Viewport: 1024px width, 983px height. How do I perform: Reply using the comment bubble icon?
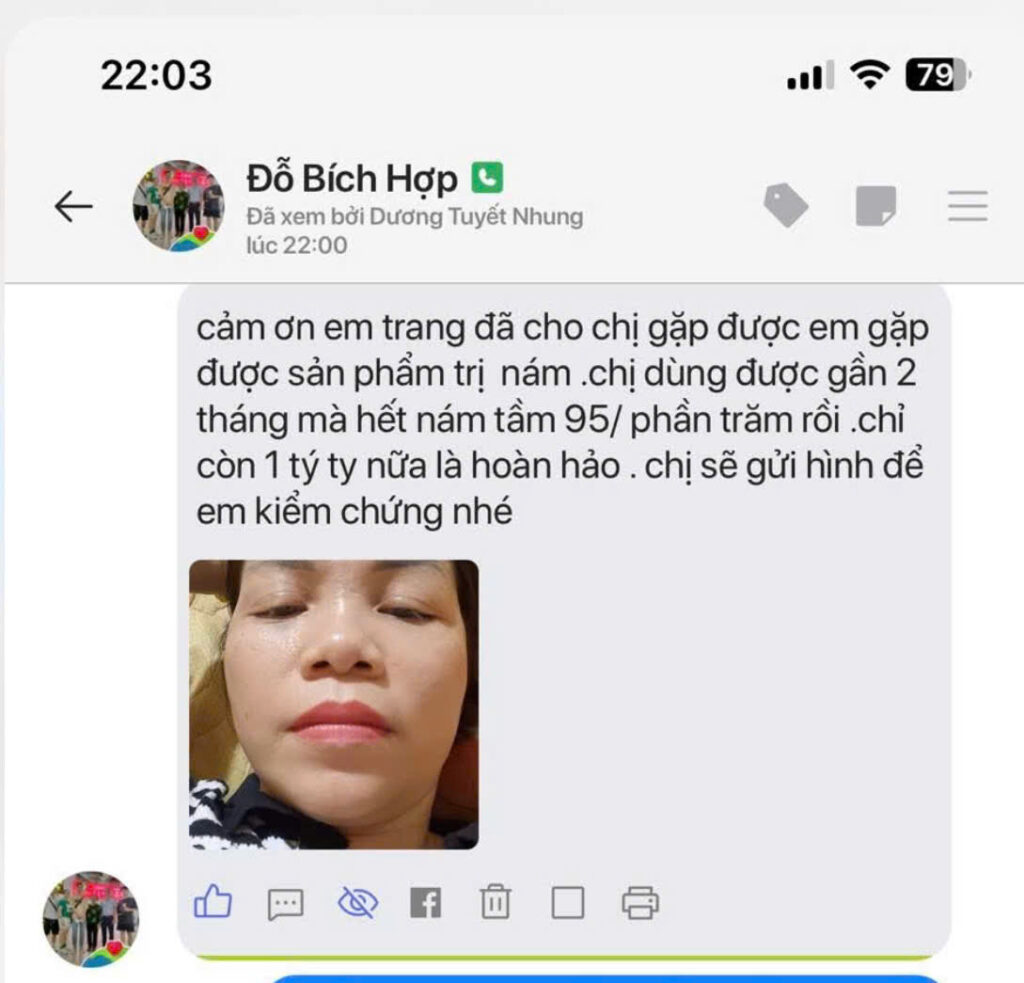(x=285, y=905)
